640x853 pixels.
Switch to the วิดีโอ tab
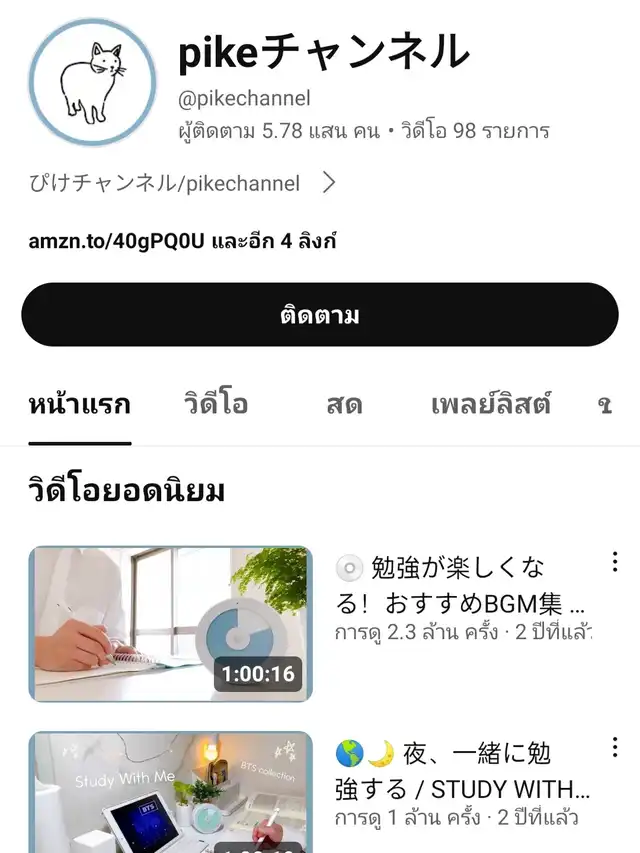point(215,405)
